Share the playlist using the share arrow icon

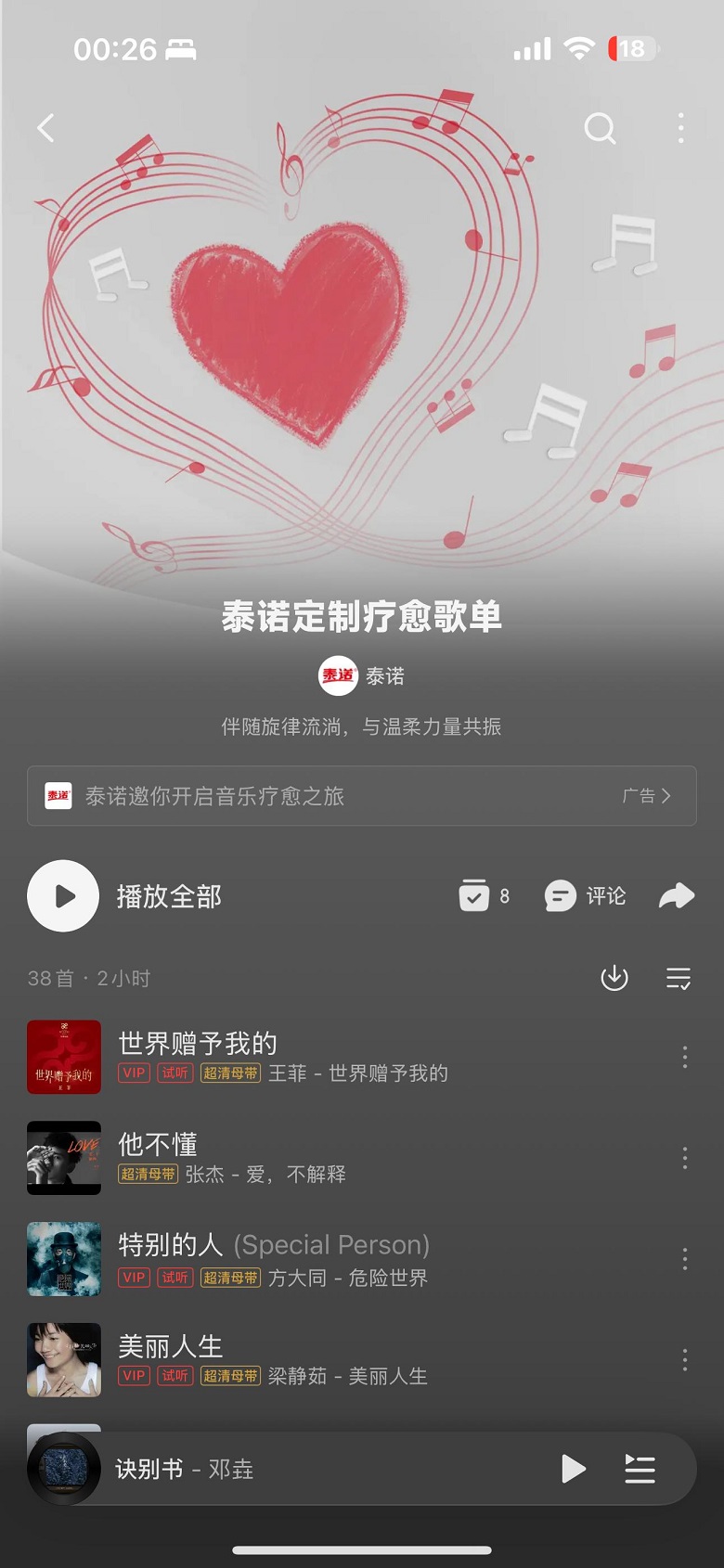pyautogui.click(x=677, y=895)
